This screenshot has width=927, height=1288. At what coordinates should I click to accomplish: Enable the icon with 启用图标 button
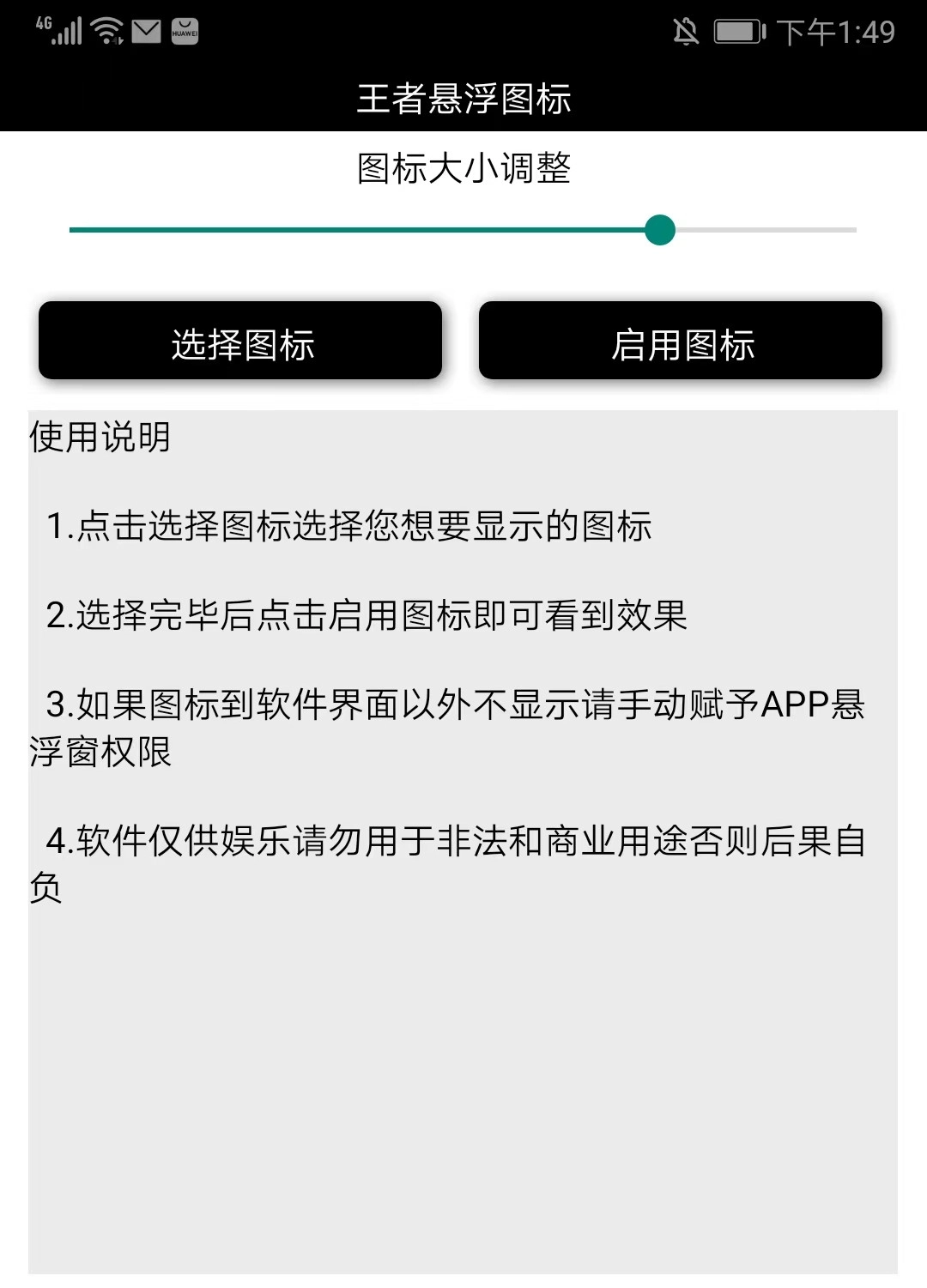coord(681,340)
